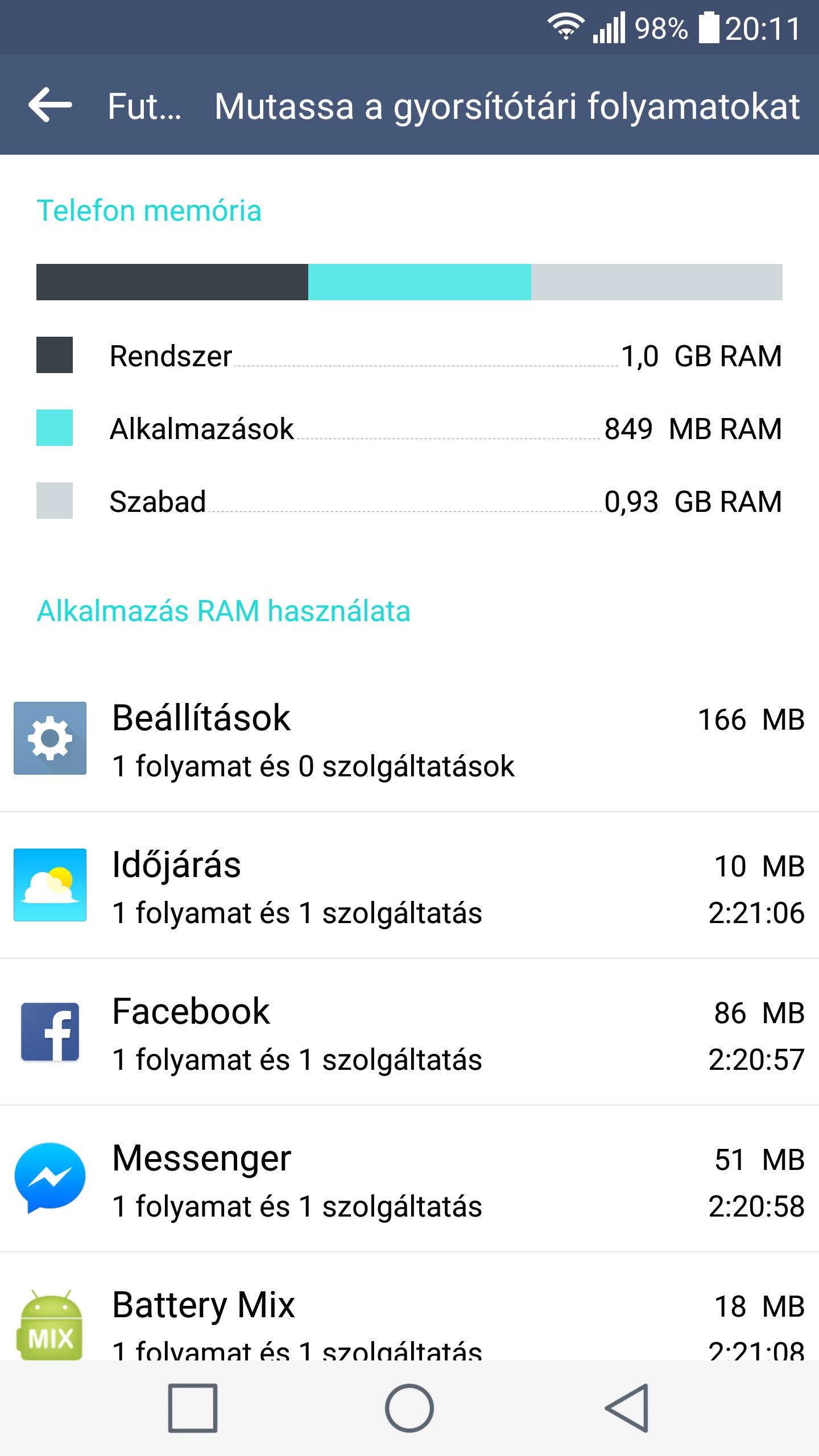Open the Beállítások process details
The height and width of the screenshot is (1456, 819).
[409, 739]
